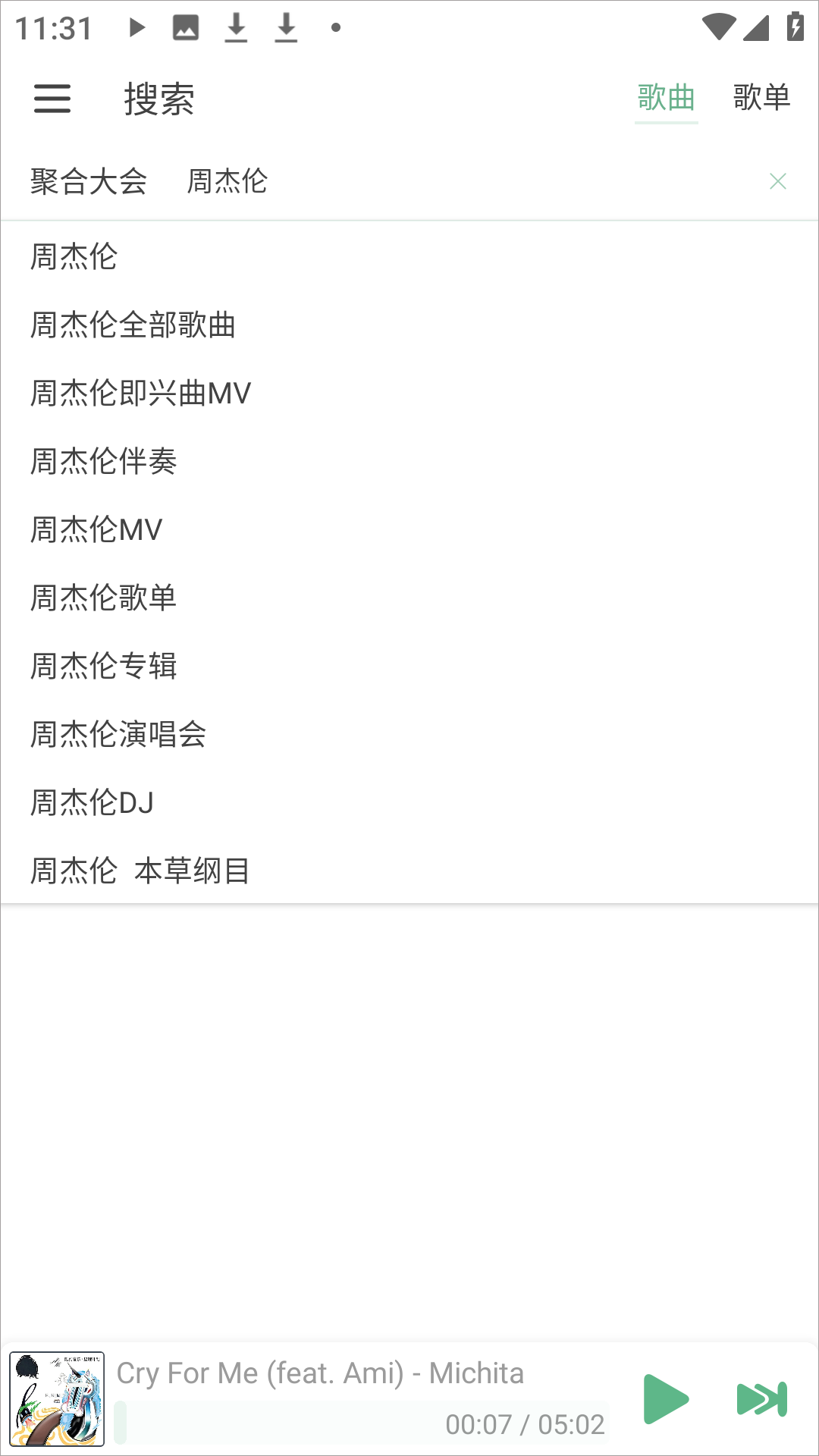
Task: Open suggestion 周杰伦演唱会
Action: [x=409, y=734]
